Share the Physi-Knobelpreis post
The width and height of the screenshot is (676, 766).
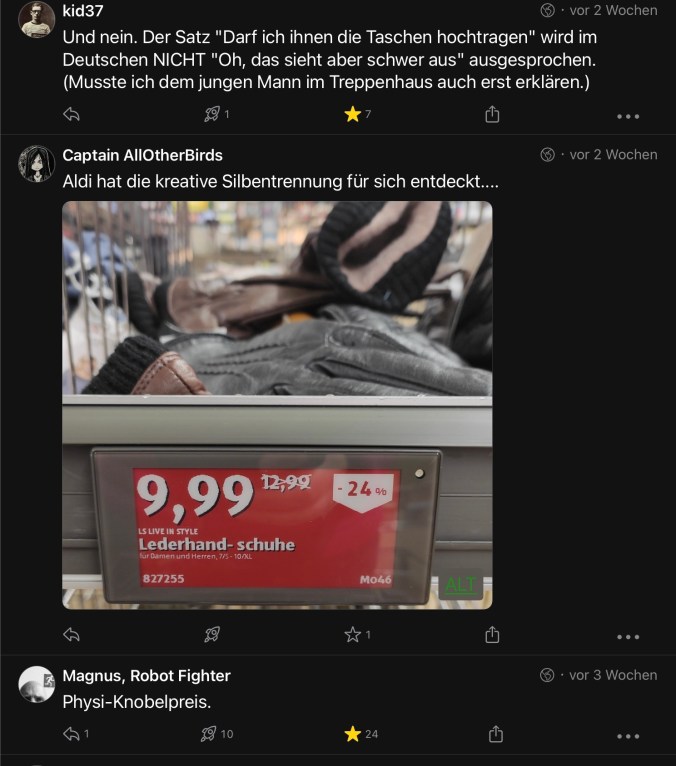click(x=495, y=734)
